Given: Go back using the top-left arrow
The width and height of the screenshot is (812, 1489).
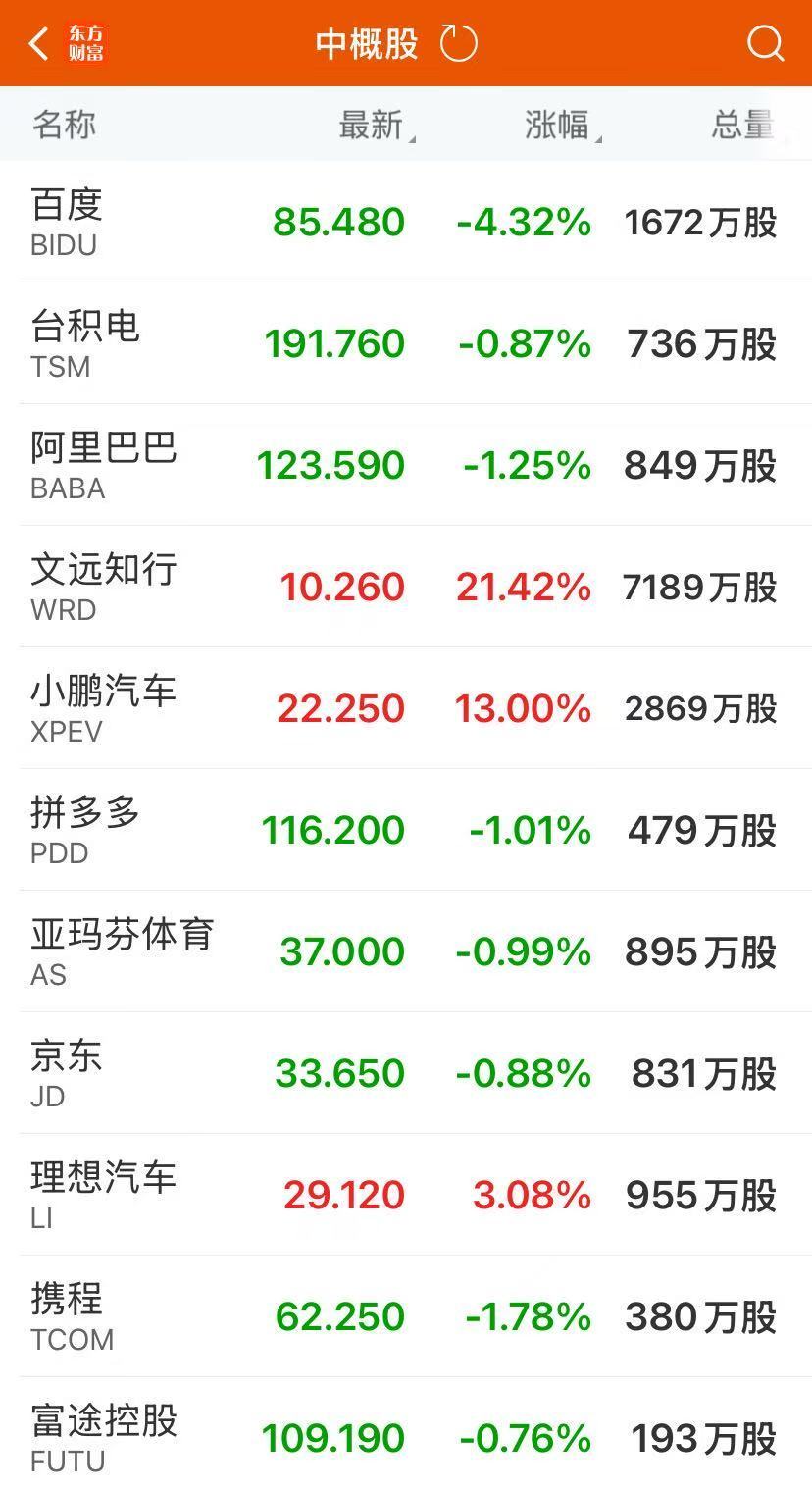Looking at the screenshot, I should (38, 43).
